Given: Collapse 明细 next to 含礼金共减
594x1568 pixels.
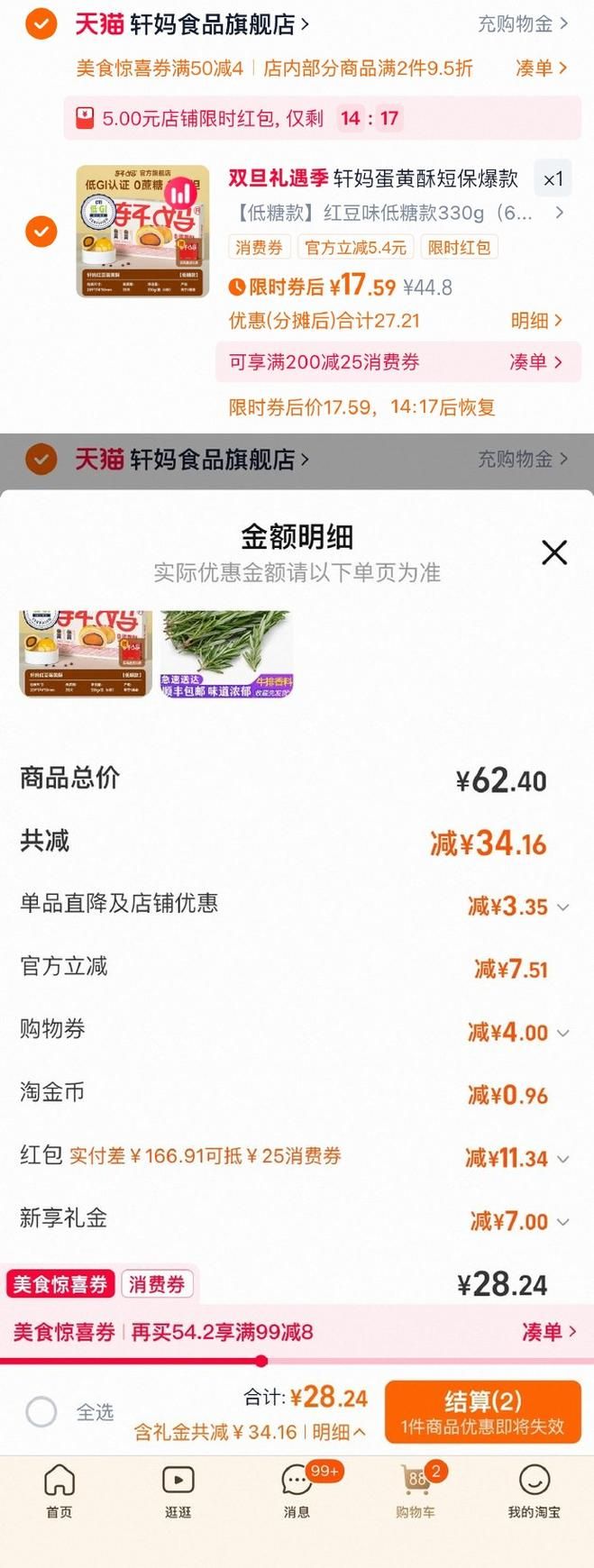Looking at the screenshot, I should tap(339, 1432).
